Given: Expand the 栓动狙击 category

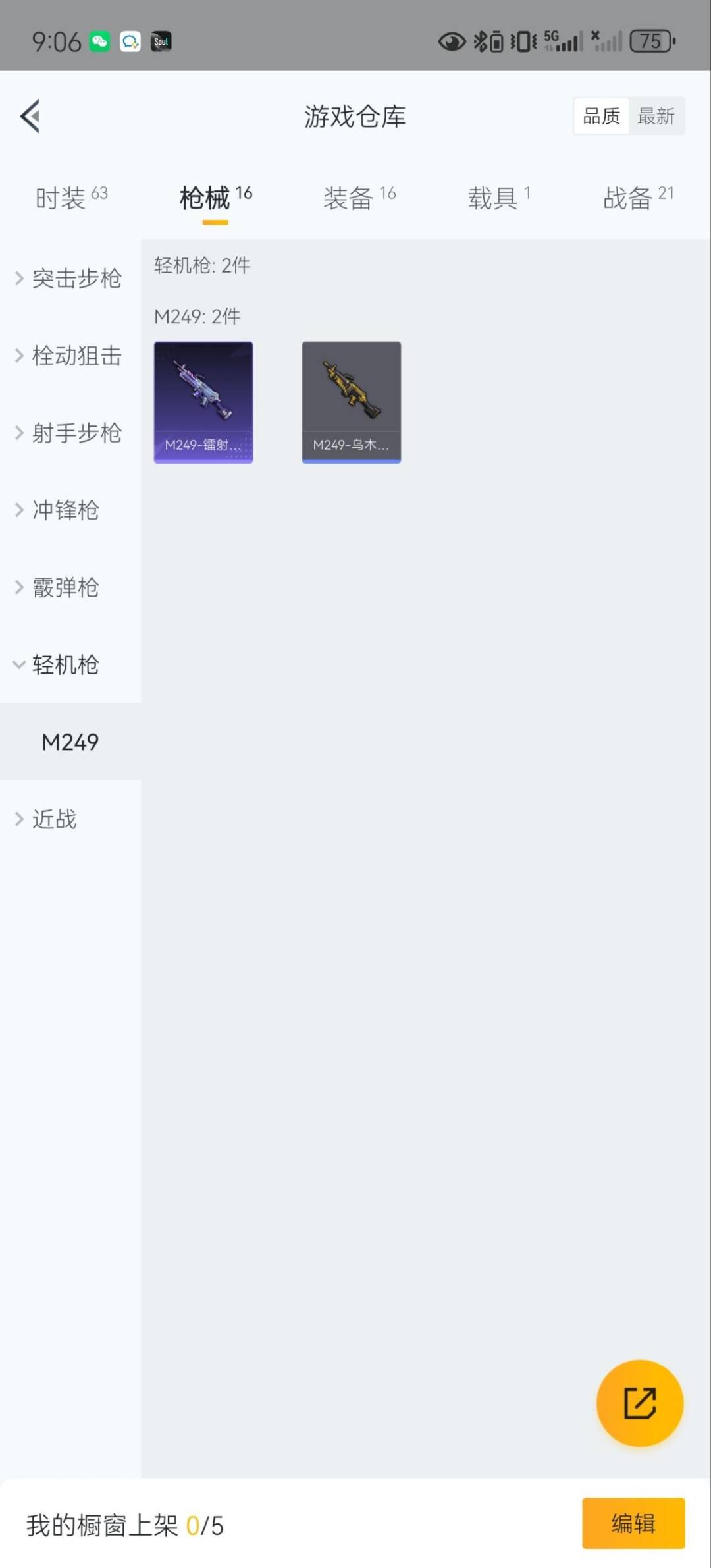Looking at the screenshot, I should click(x=69, y=356).
